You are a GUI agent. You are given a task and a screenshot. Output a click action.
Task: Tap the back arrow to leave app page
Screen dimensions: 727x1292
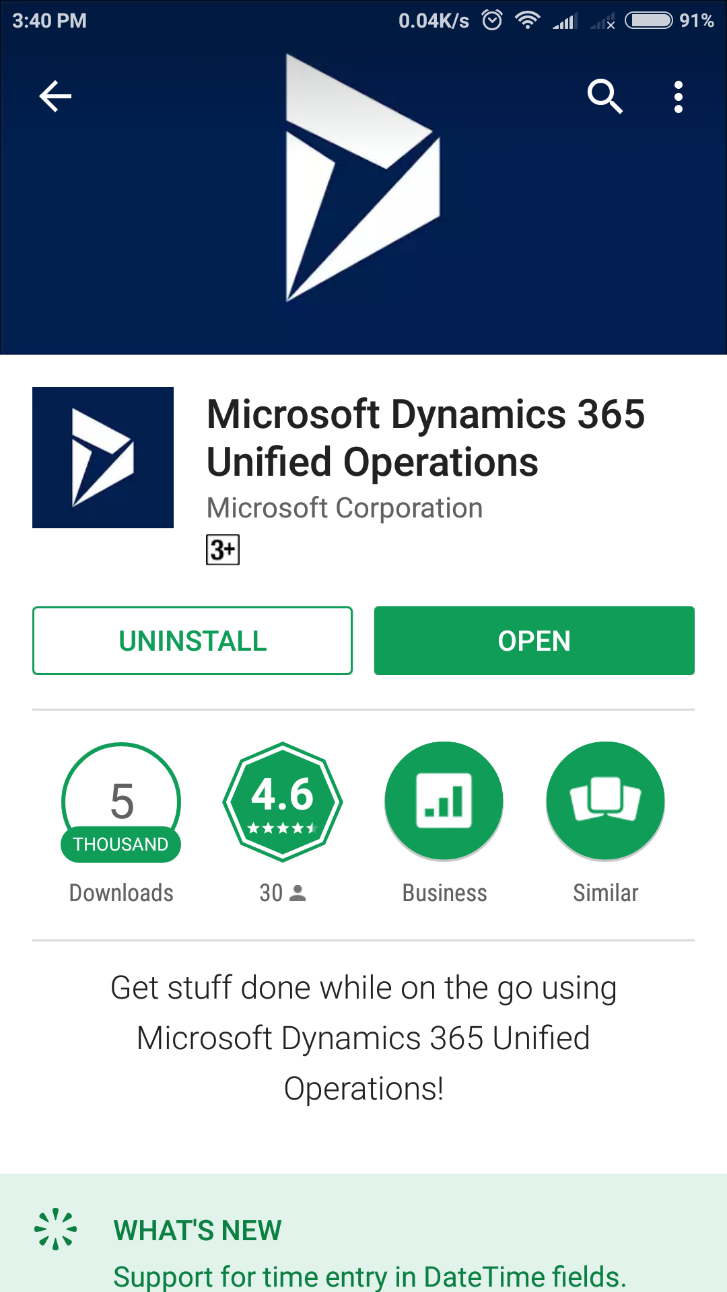coord(55,97)
